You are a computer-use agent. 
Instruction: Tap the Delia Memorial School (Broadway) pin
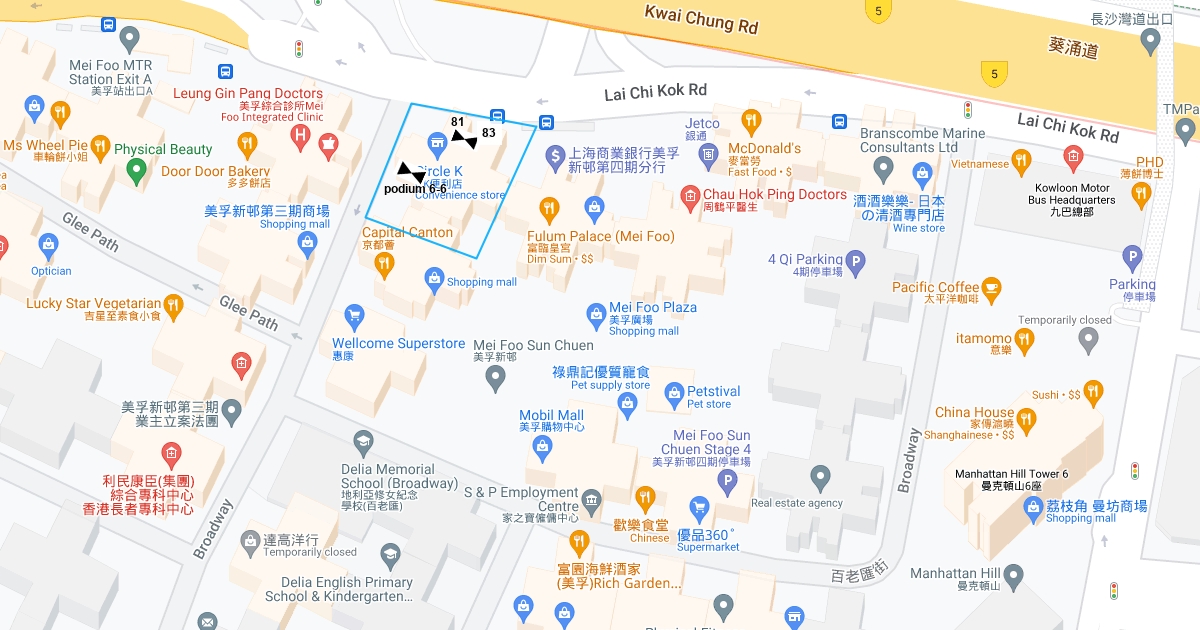[x=363, y=443]
